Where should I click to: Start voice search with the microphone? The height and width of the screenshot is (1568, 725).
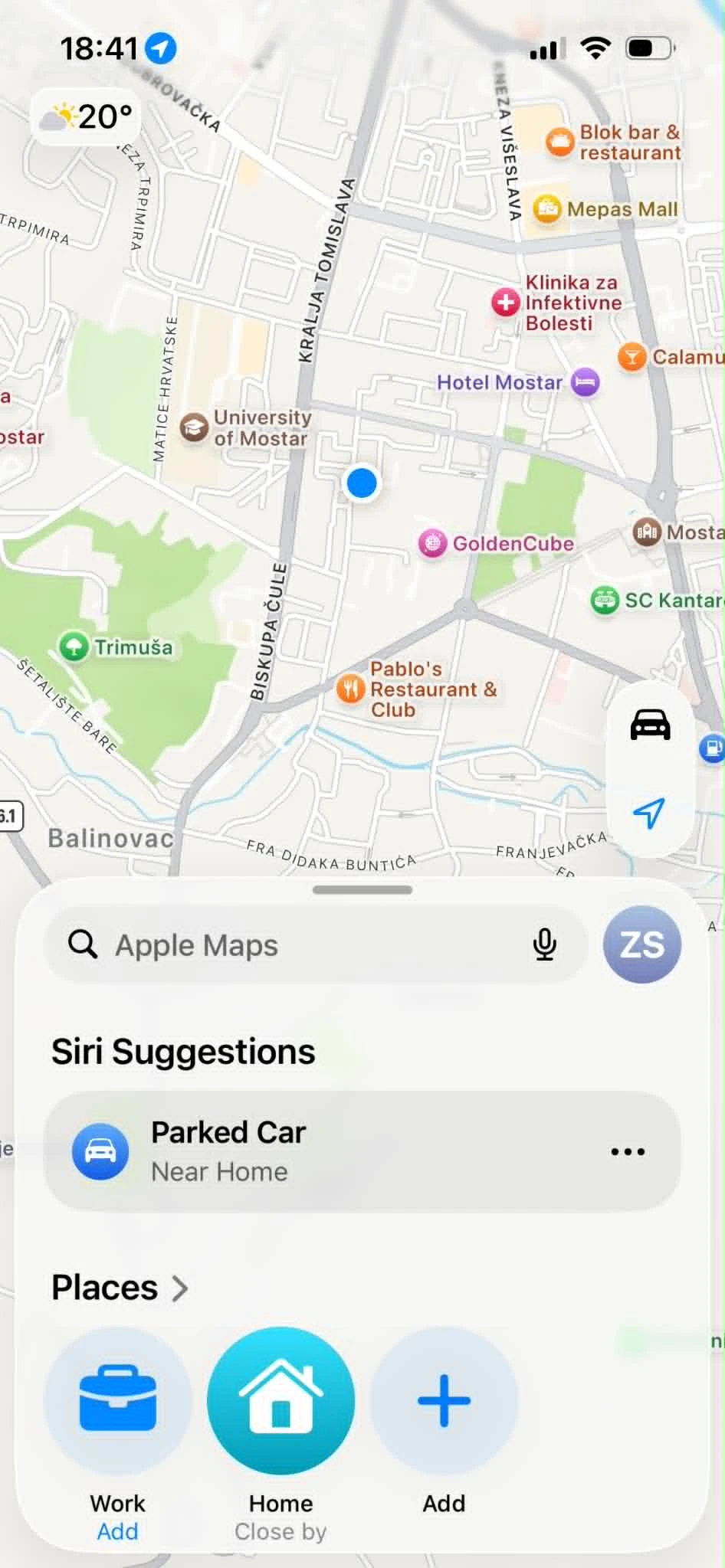click(545, 944)
